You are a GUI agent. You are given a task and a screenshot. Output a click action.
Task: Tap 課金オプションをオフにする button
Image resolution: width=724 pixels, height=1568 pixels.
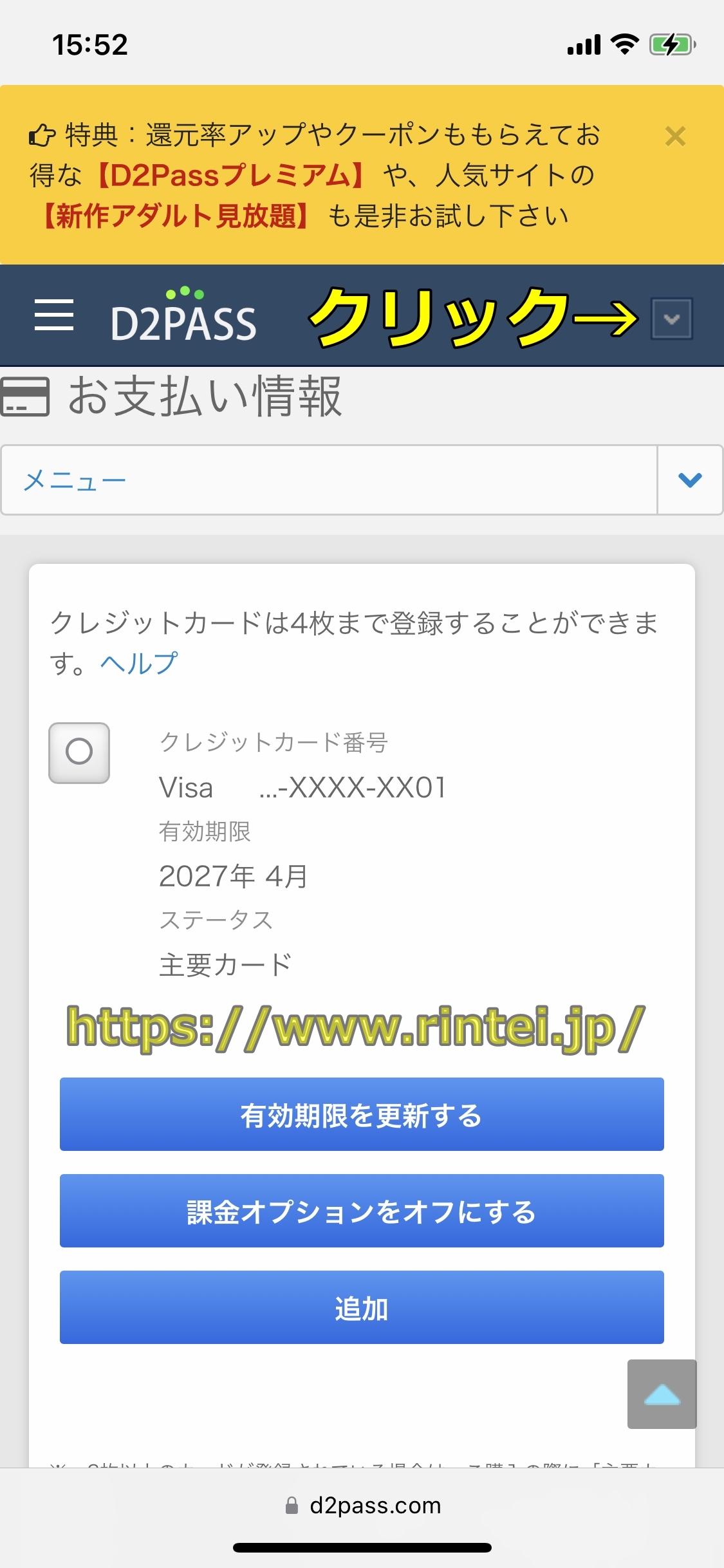pyautogui.click(x=362, y=1211)
